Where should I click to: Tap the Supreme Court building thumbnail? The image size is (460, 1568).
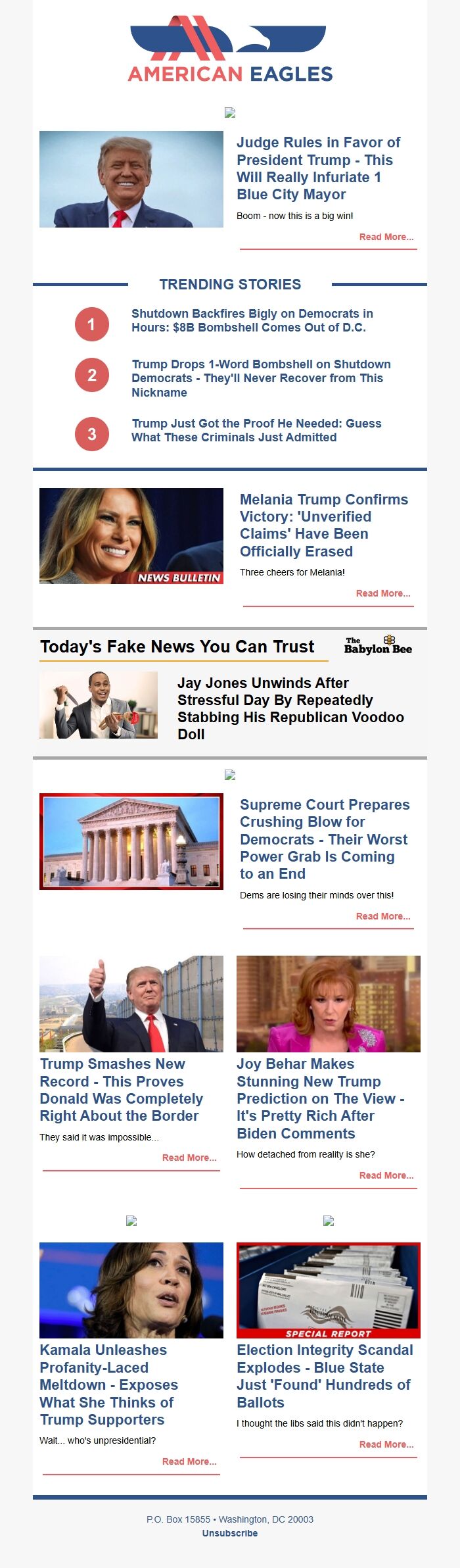pos(131,841)
